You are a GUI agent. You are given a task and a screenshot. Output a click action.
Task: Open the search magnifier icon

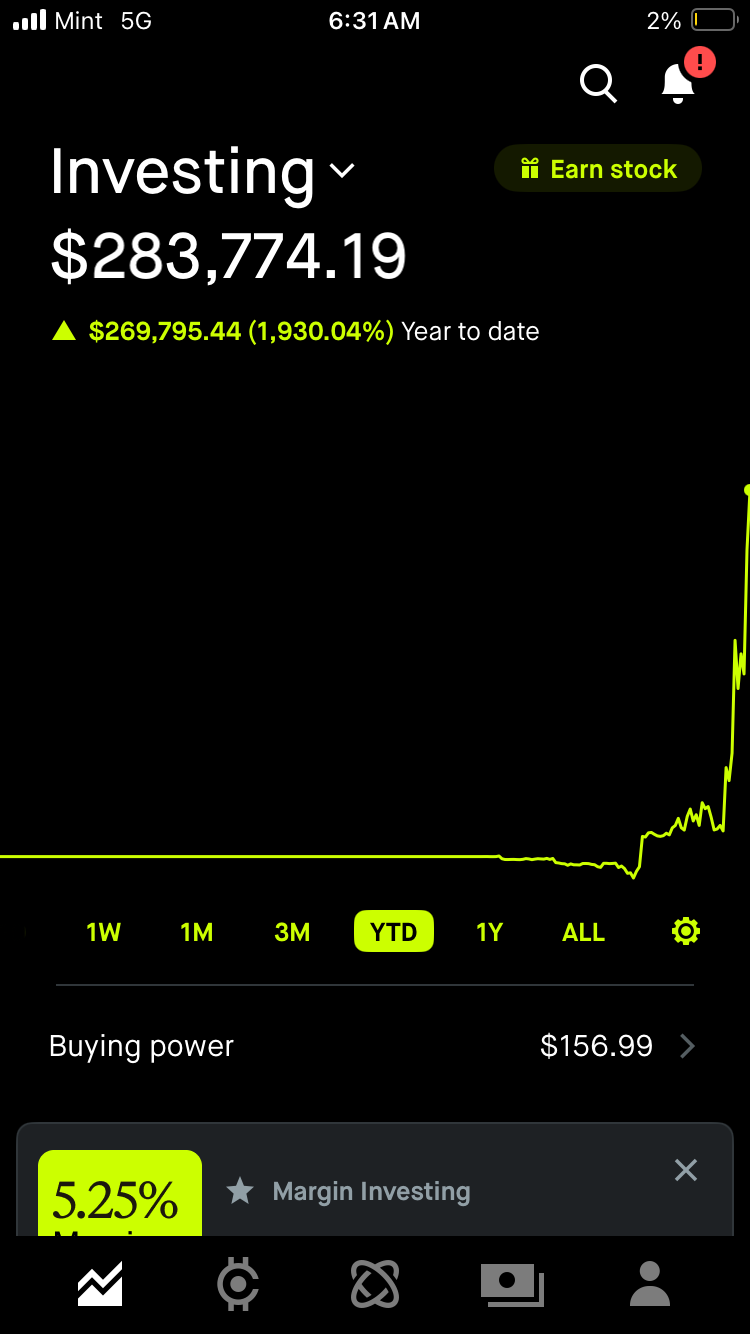pyautogui.click(x=598, y=83)
